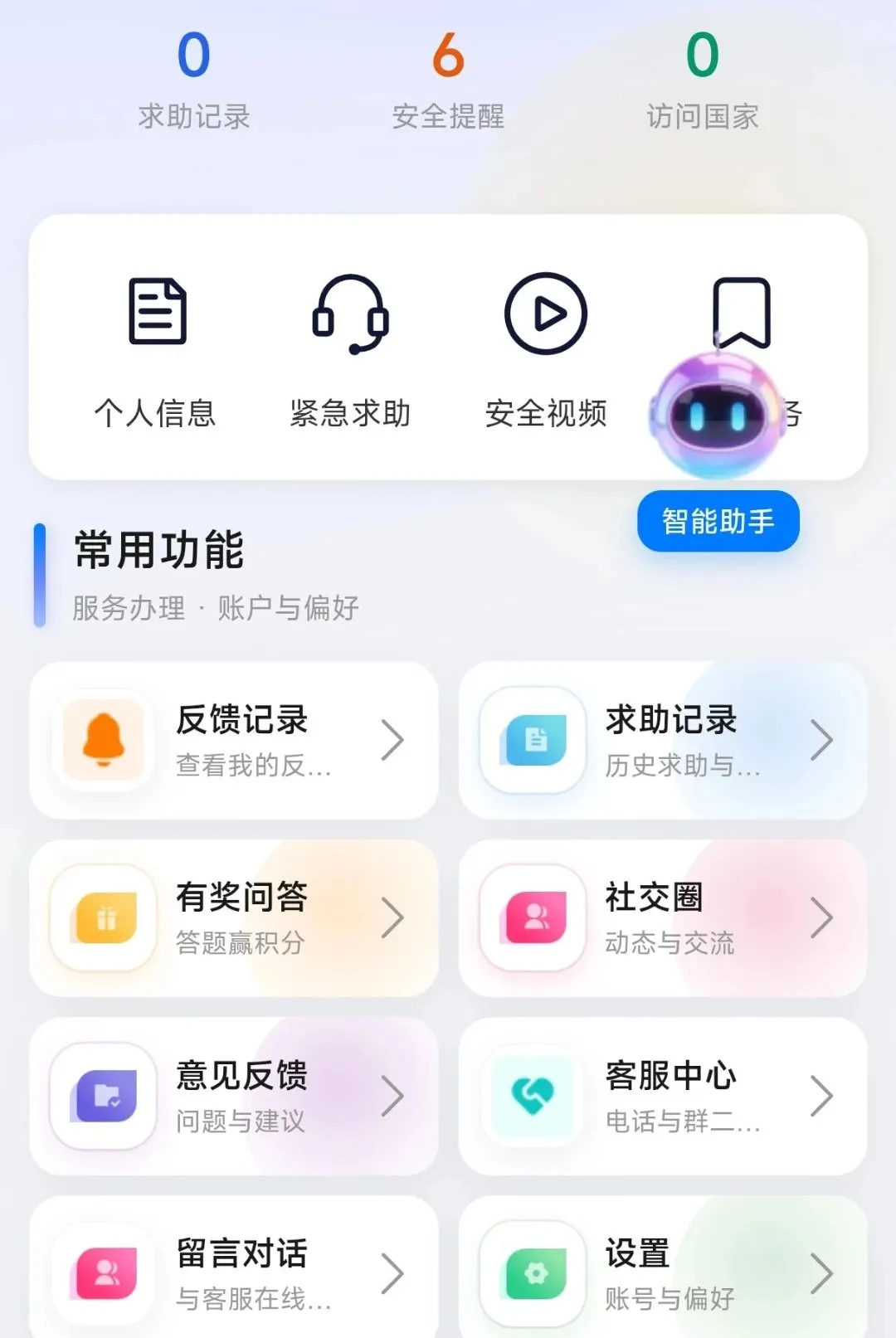Viewport: 896px width, 1338px height.
Task: Open 客服中心 customer service
Action: coord(663,1096)
